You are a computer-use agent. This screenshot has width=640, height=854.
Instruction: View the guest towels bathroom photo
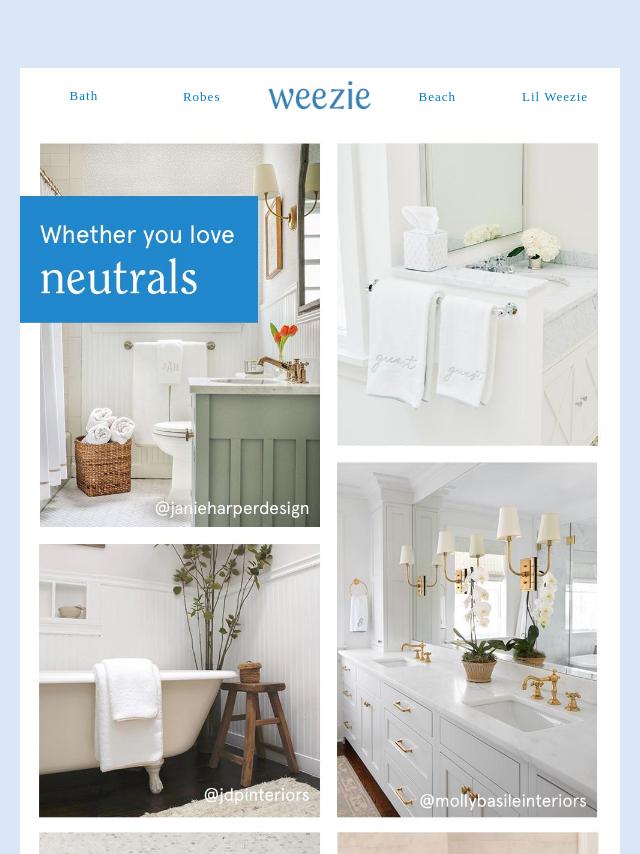pos(467,294)
